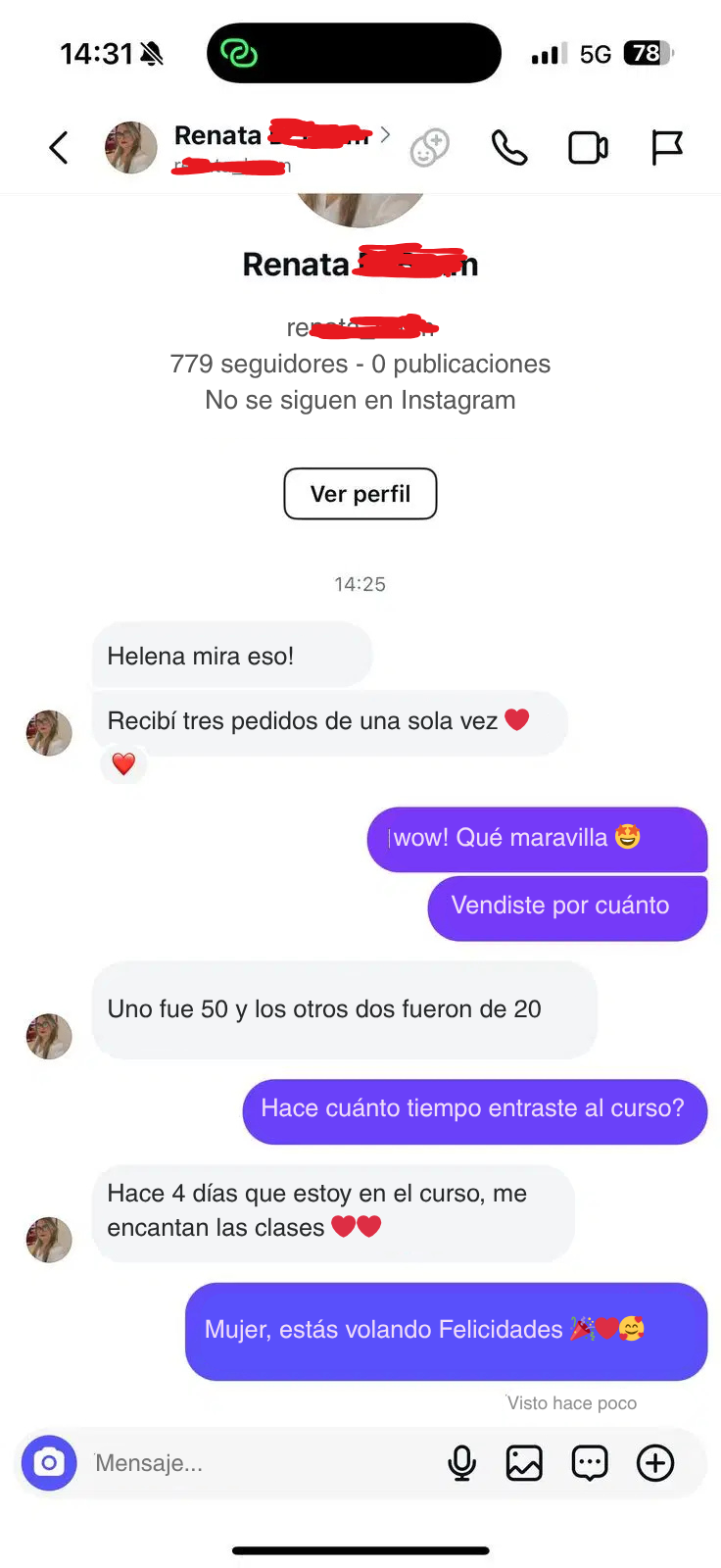Go back from the chat with Renata

(x=59, y=148)
